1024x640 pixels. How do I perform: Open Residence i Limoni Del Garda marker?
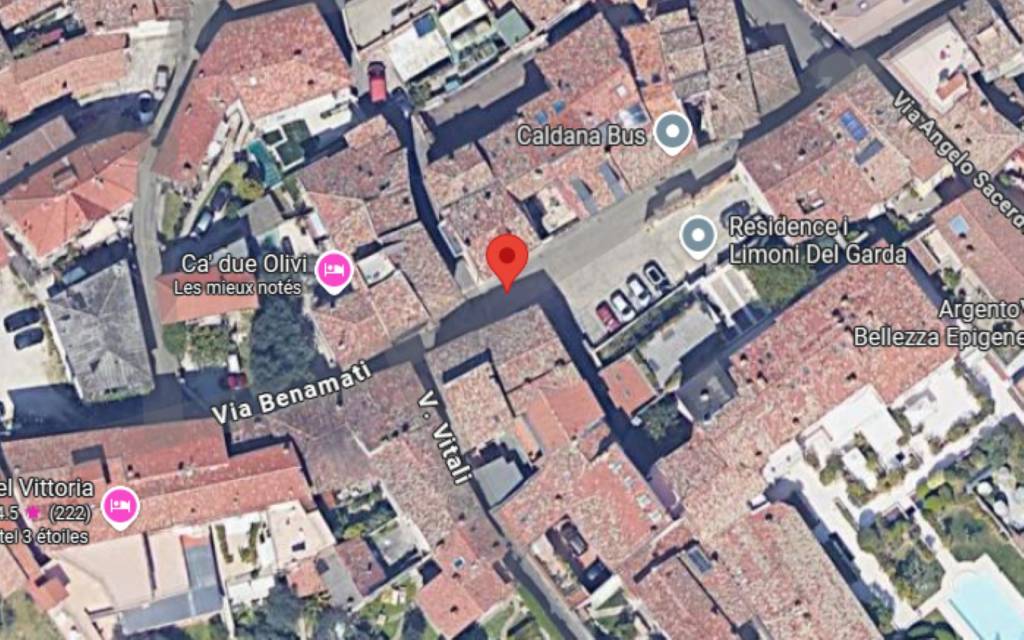(x=698, y=236)
